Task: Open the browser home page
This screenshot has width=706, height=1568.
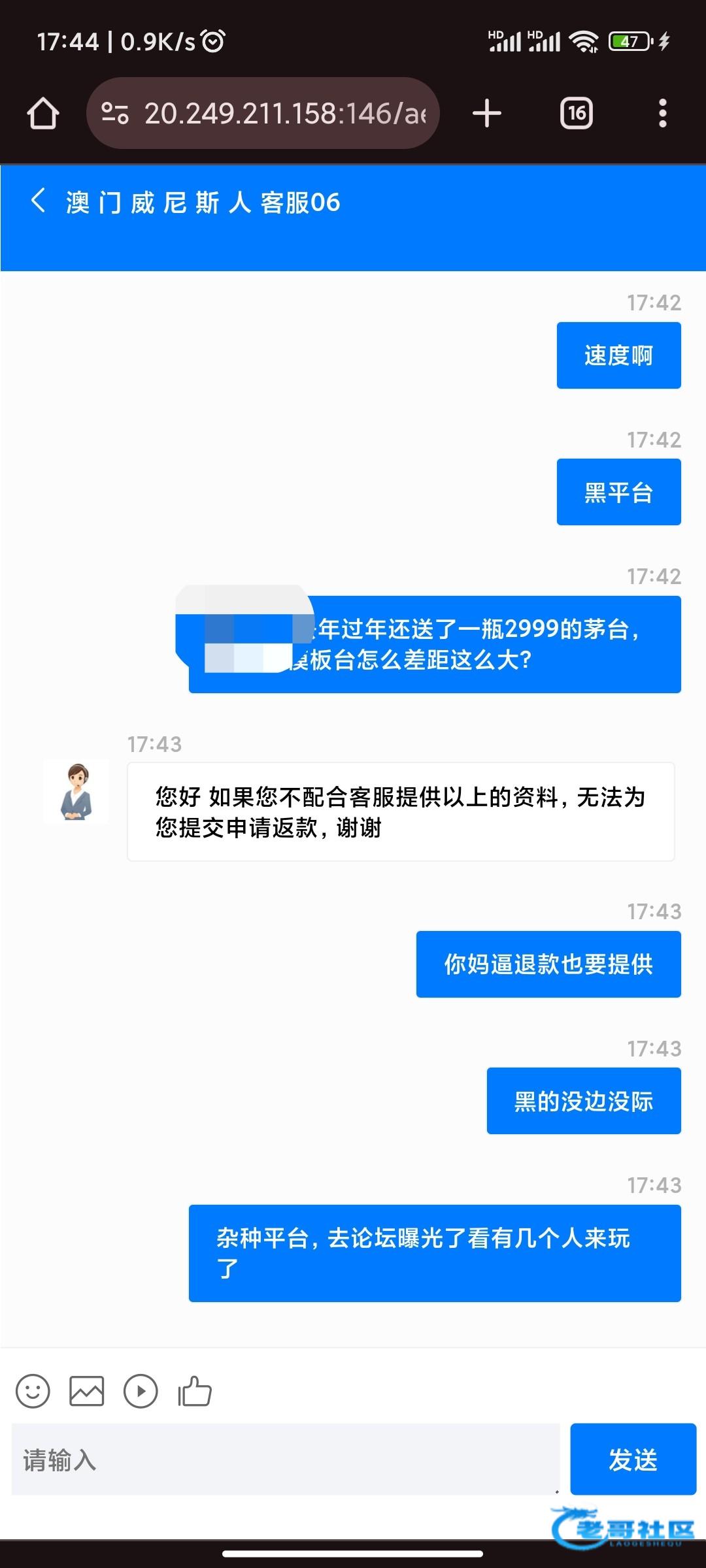Action: (x=43, y=114)
